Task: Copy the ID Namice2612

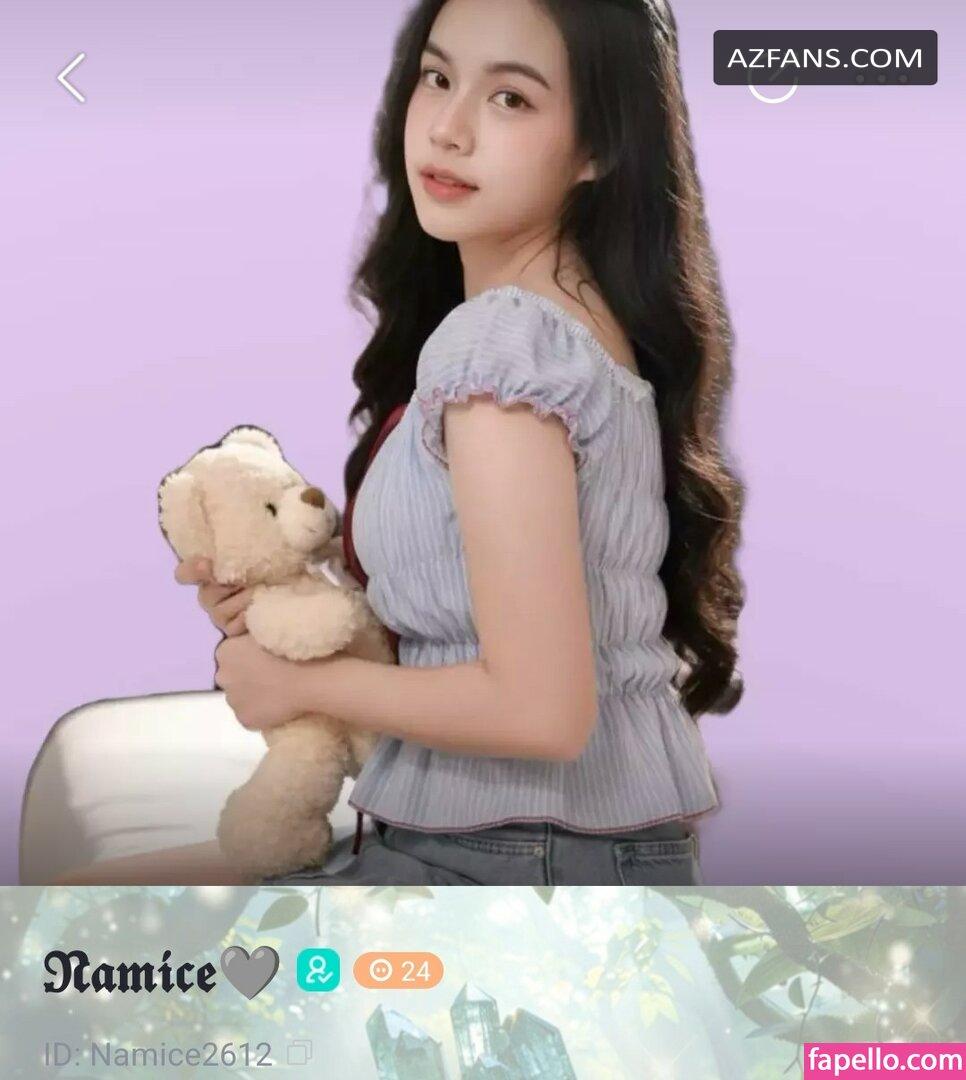Action: [x=300, y=1052]
